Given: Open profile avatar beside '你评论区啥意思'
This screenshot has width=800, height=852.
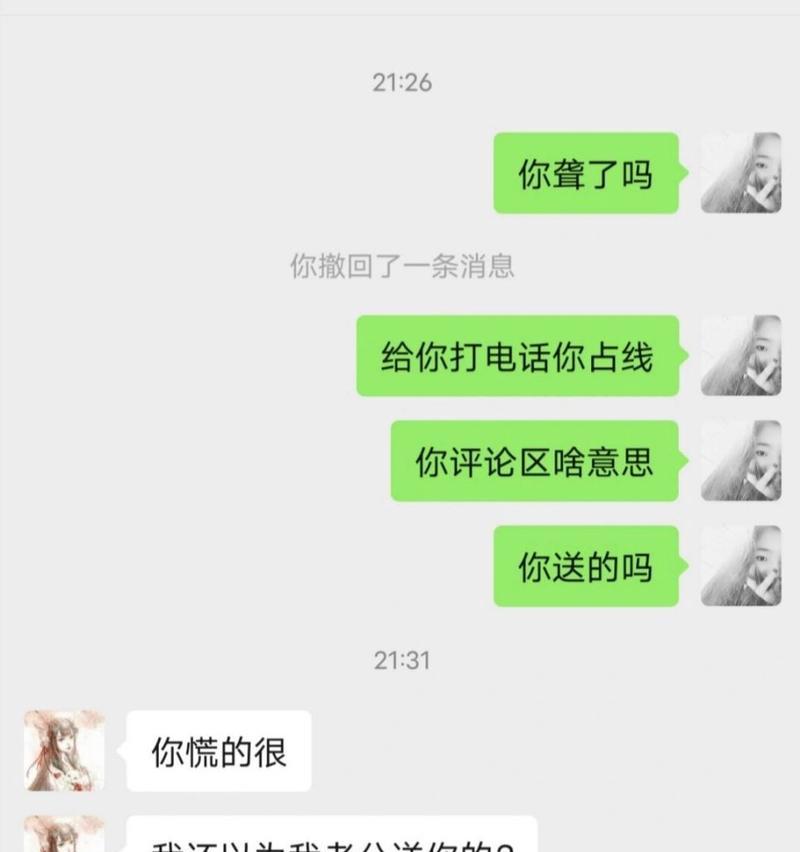Looking at the screenshot, I should pos(740,461).
